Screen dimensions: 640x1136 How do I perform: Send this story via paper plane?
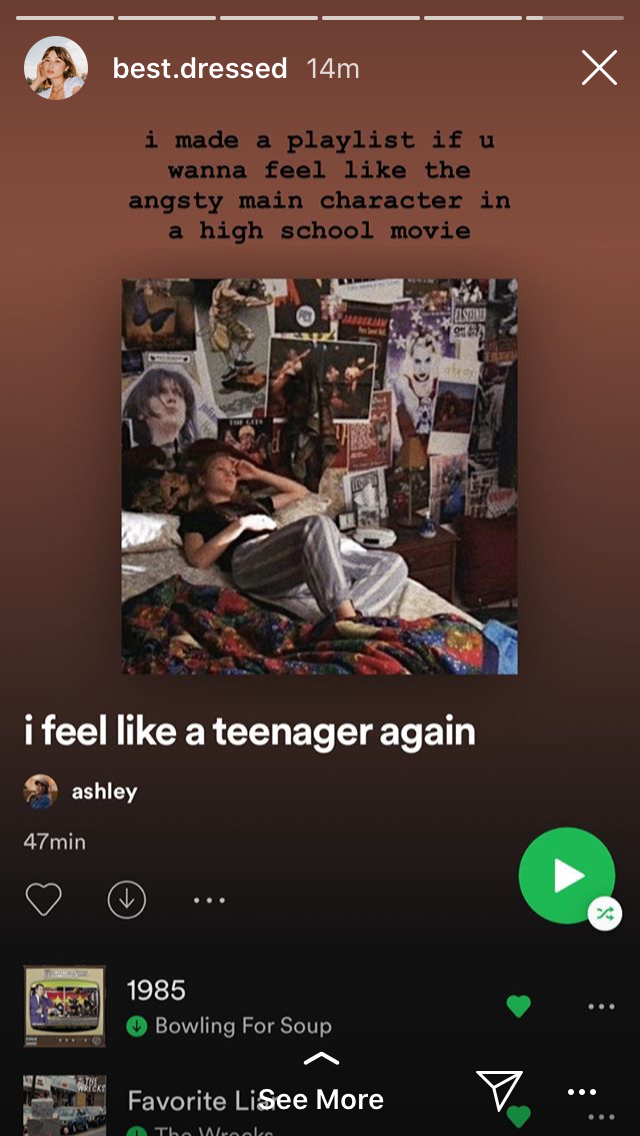click(499, 1090)
